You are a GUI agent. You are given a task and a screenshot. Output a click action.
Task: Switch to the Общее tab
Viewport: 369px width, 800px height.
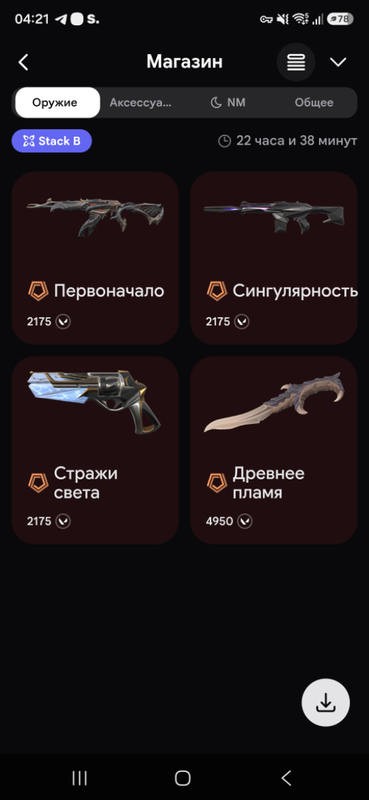click(314, 103)
